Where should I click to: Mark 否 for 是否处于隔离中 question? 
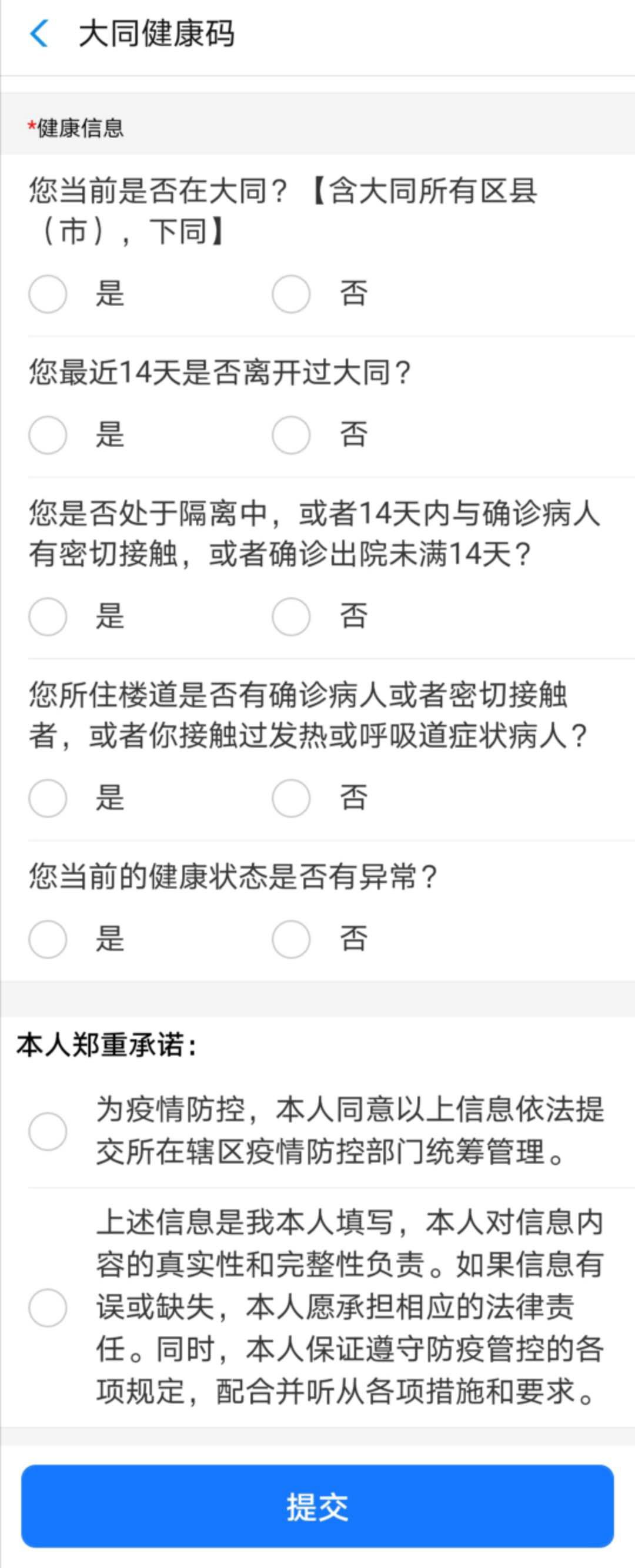(x=291, y=616)
